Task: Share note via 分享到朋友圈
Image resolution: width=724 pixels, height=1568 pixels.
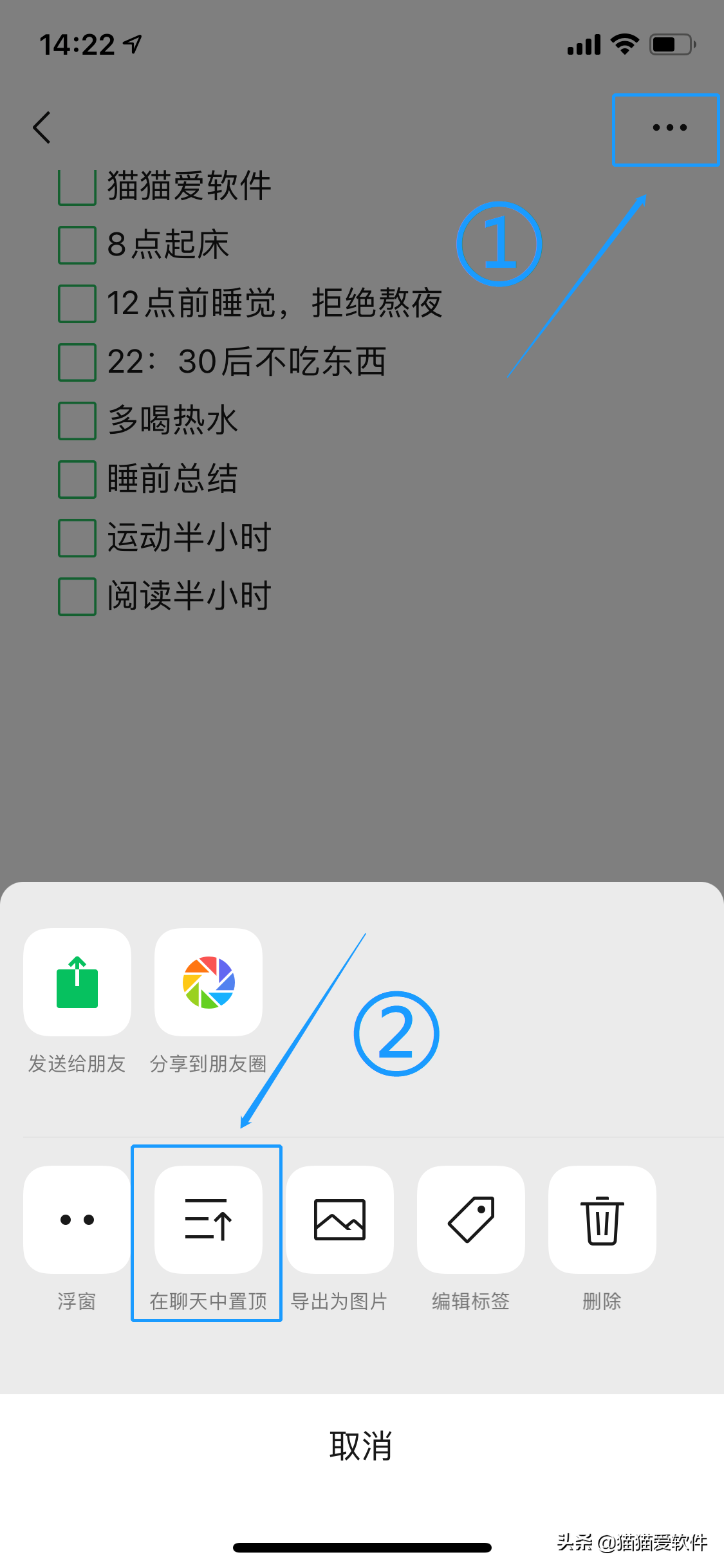Action: coord(209,982)
